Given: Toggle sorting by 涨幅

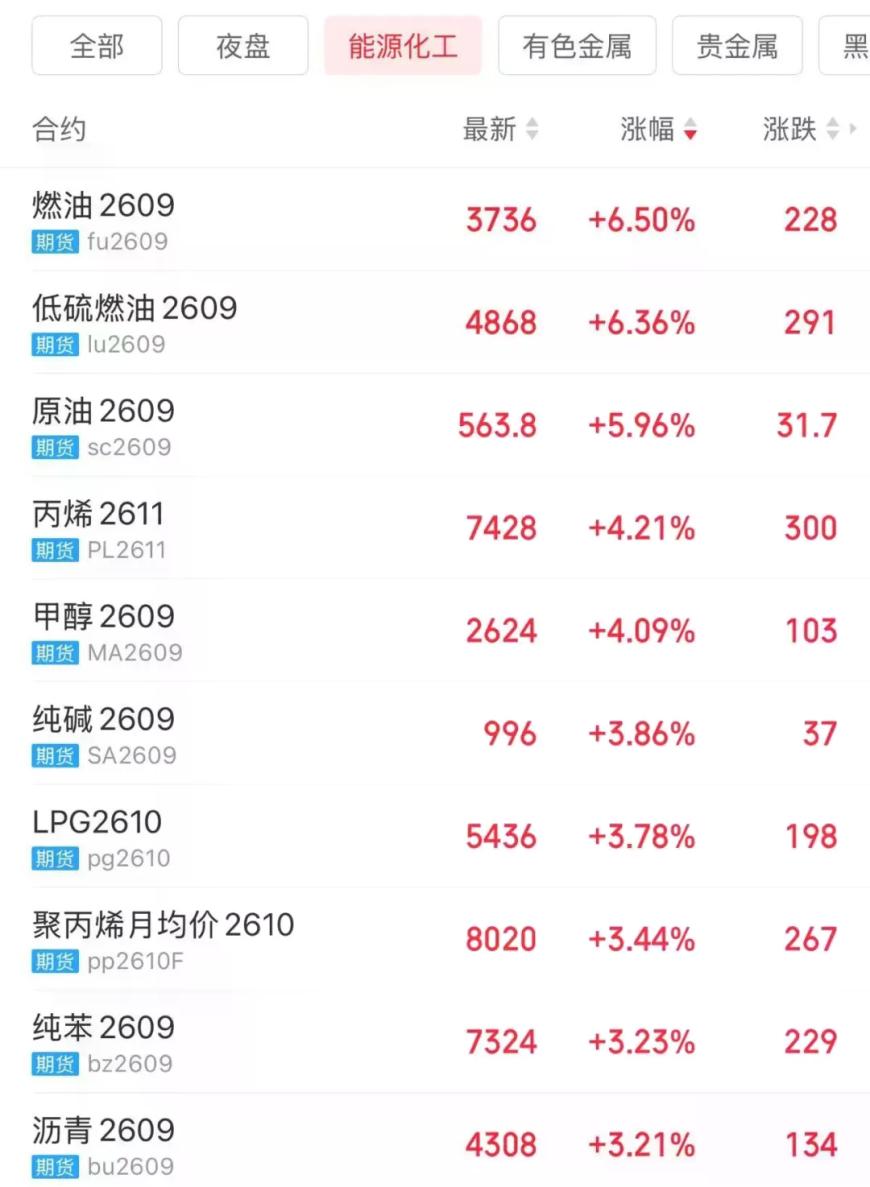Looking at the screenshot, I should pyautogui.click(x=658, y=129).
